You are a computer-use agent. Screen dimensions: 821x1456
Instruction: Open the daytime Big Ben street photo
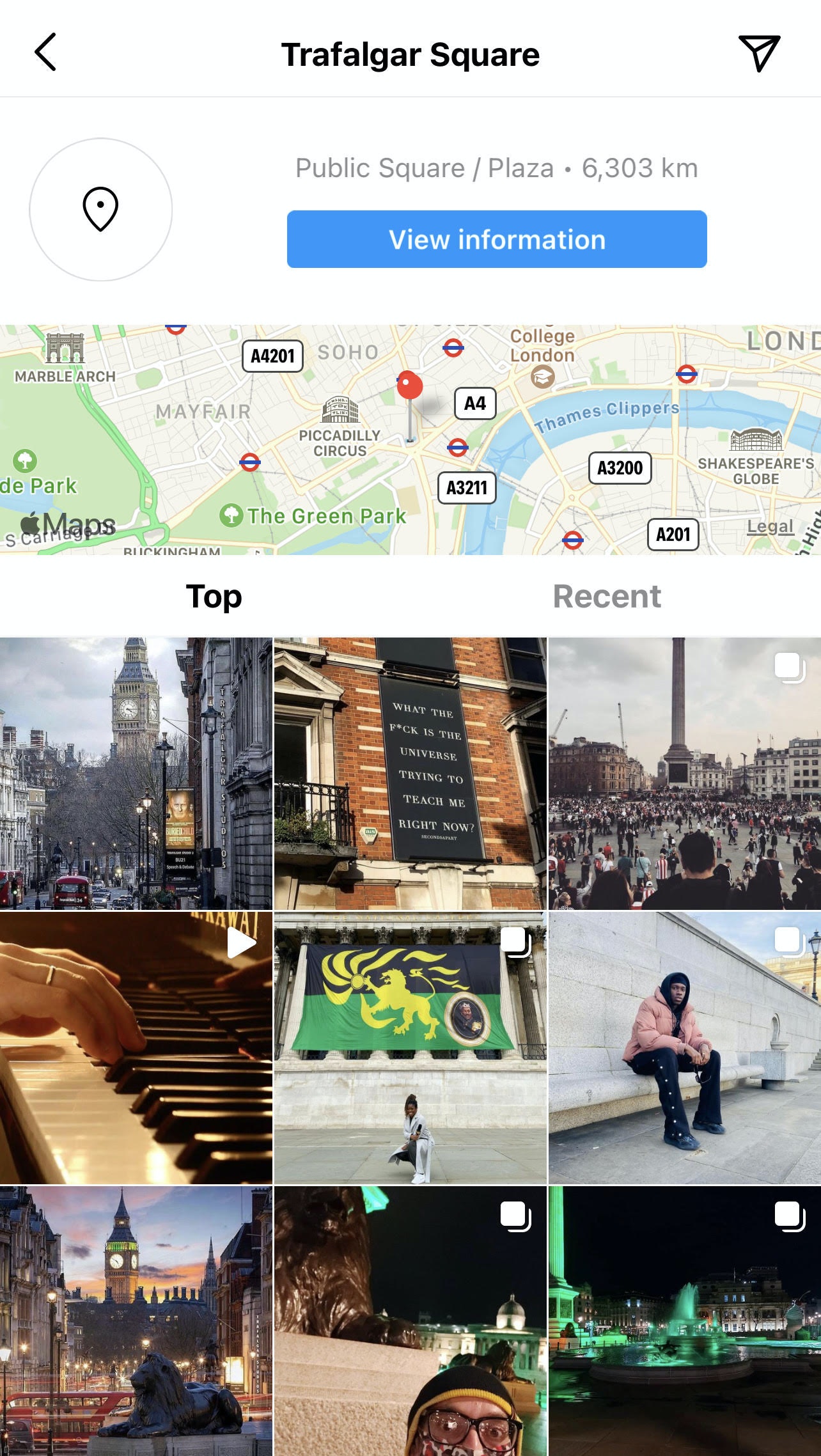pyautogui.click(x=136, y=773)
